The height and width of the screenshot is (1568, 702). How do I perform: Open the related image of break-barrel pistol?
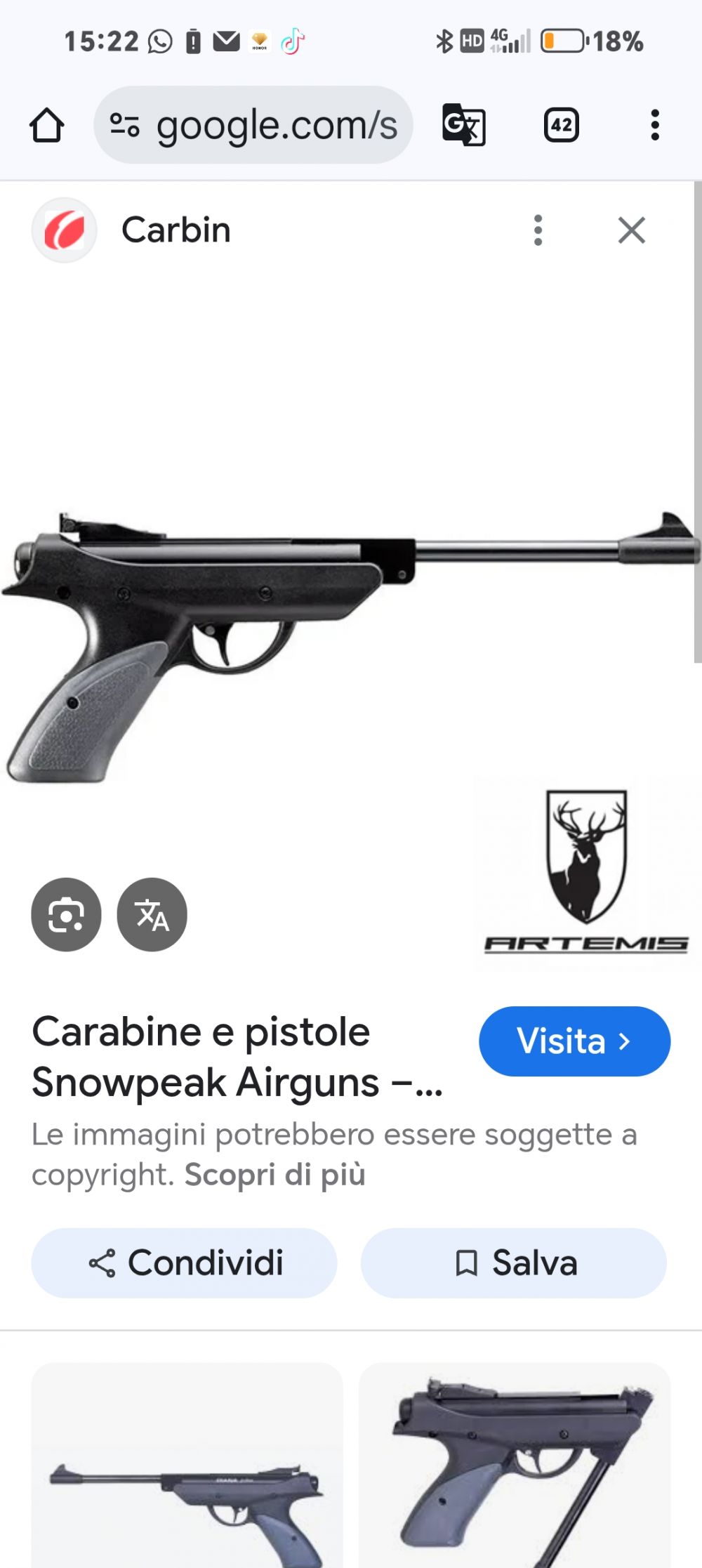pyautogui.click(x=515, y=1468)
